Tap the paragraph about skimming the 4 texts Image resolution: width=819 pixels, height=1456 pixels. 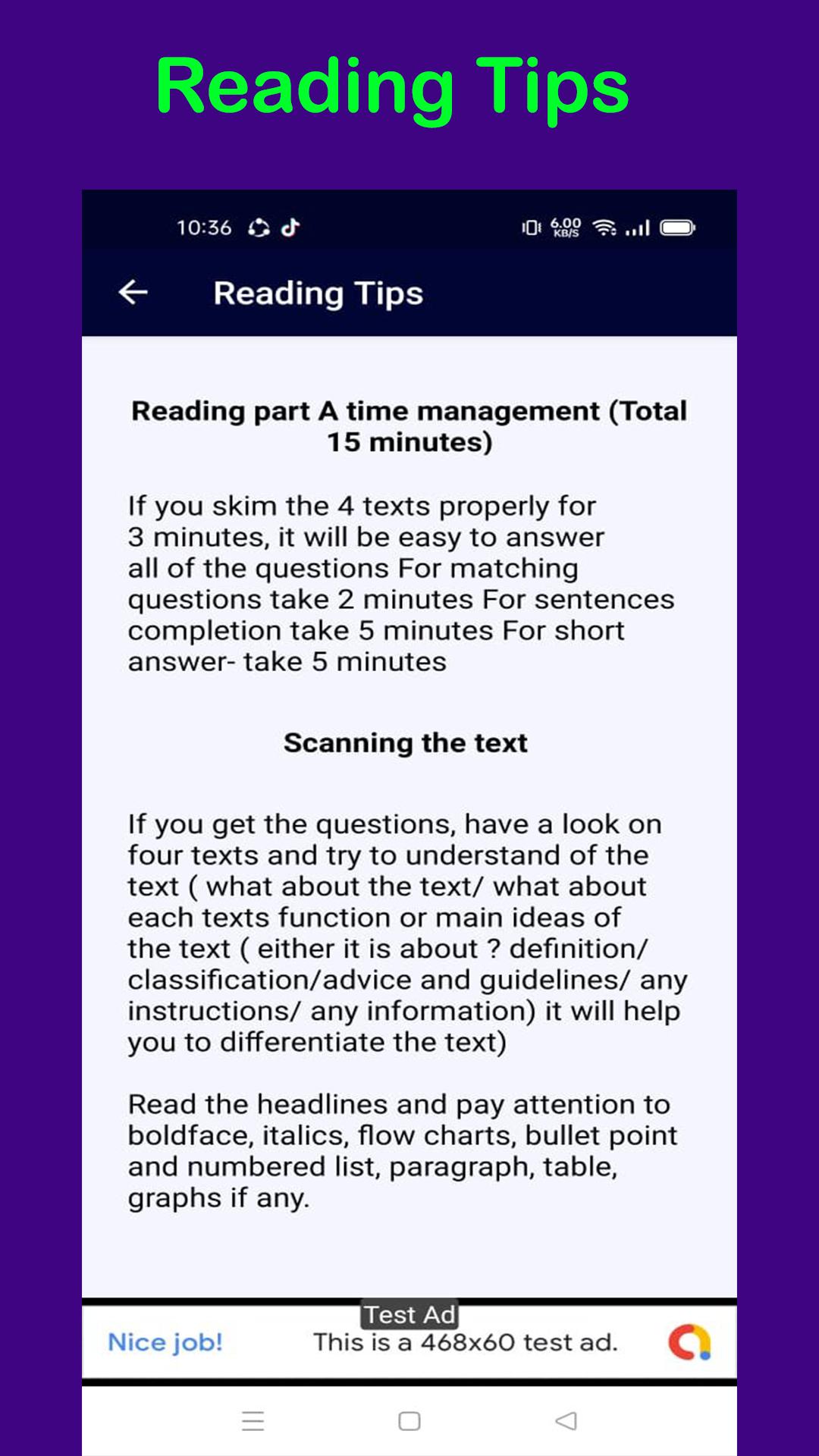click(402, 582)
